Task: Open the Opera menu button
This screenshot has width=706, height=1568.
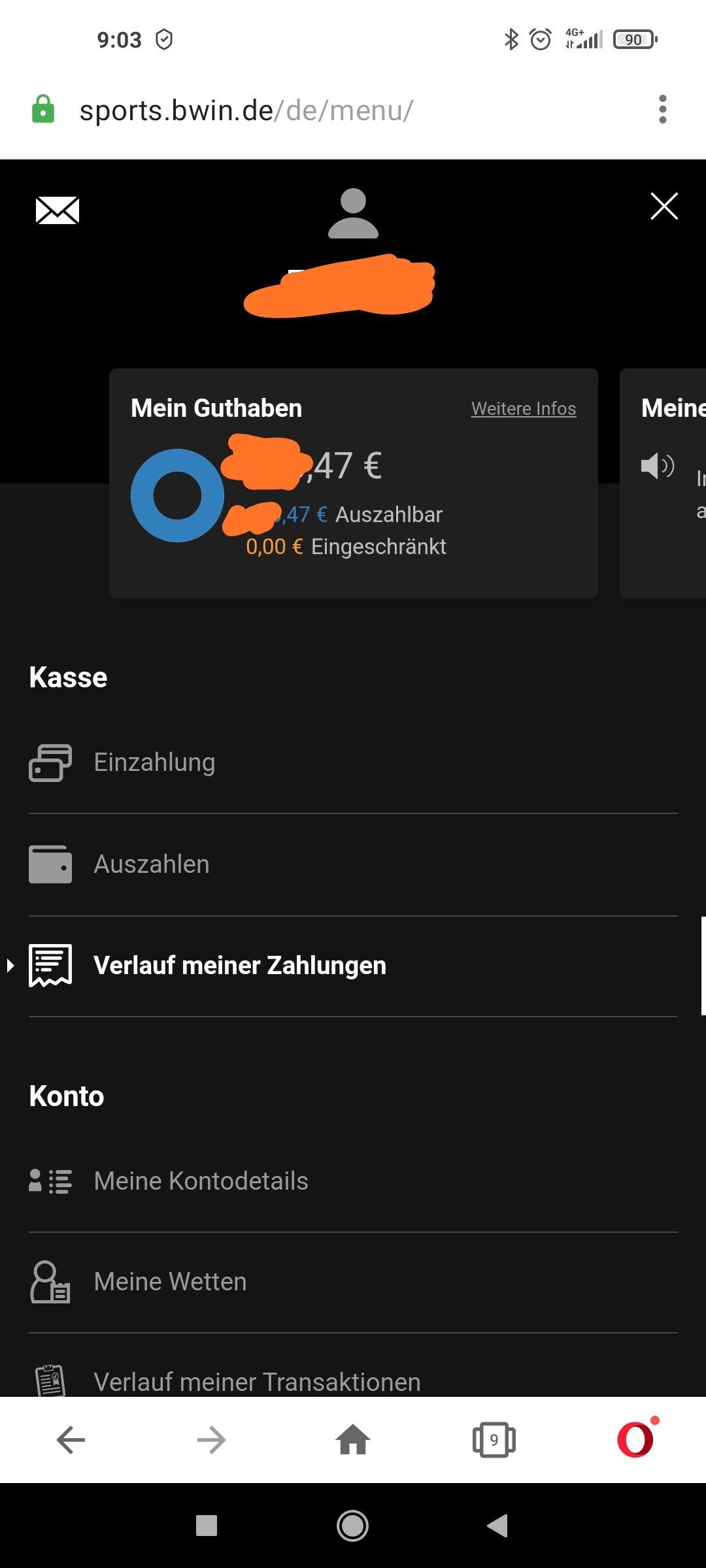Action: click(x=635, y=1440)
